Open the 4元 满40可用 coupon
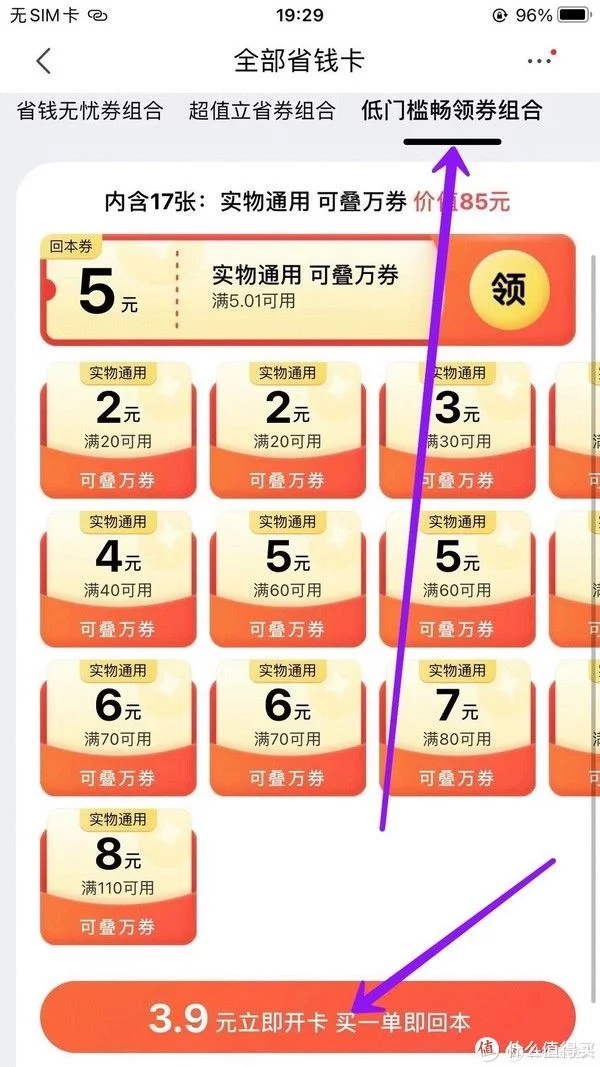The height and width of the screenshot is (1067, 600). [118, 578]
